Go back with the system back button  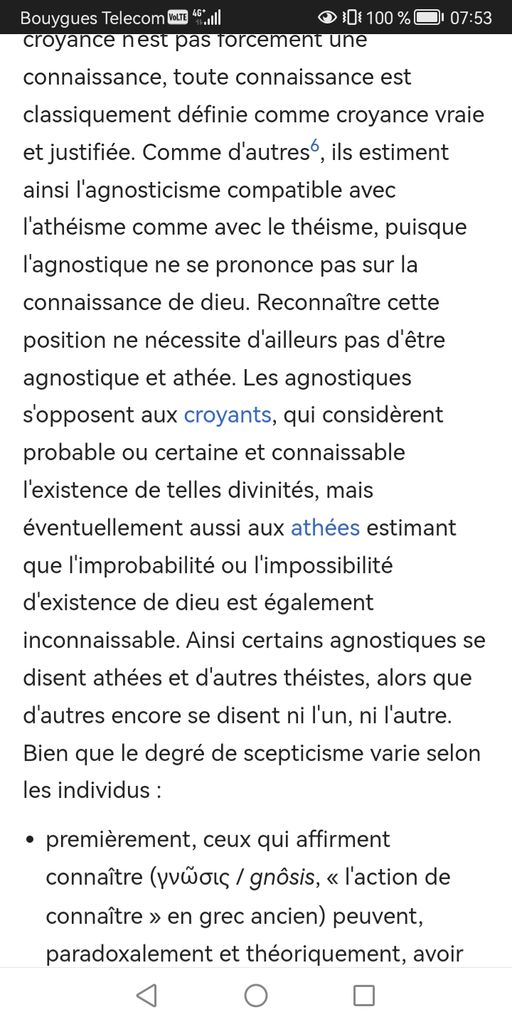[x=147, y=995]
